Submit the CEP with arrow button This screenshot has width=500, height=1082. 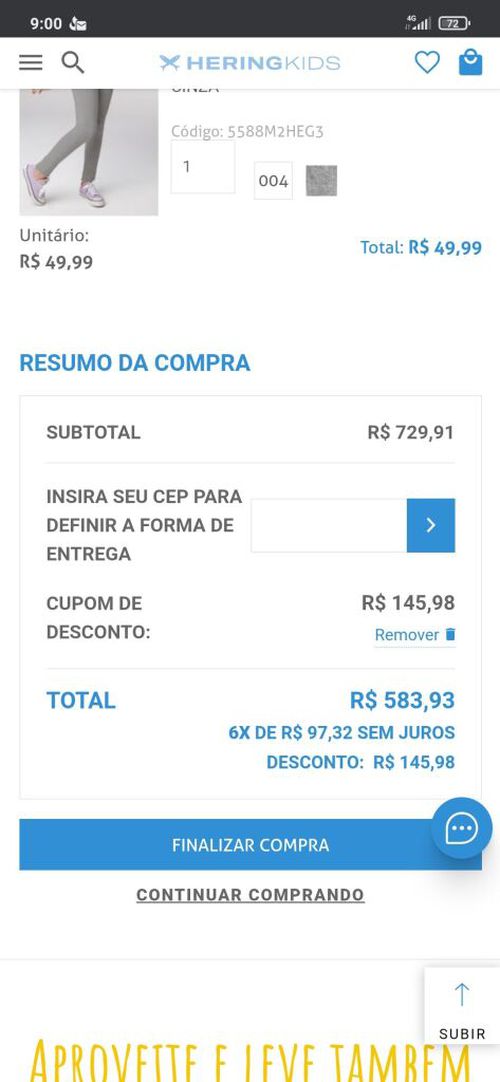click(431, 526)
